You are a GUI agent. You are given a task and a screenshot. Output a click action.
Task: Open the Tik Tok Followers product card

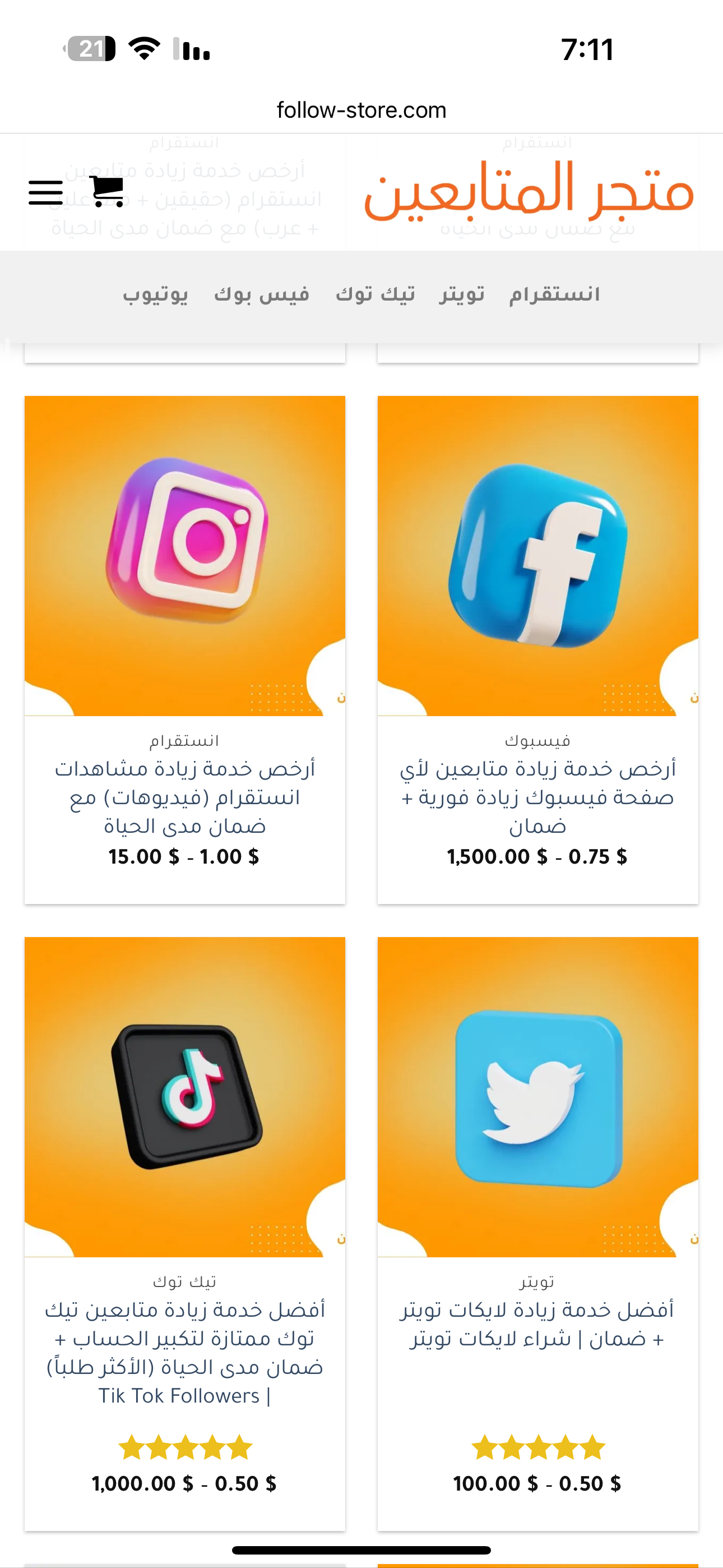(x=185, y=1233)
